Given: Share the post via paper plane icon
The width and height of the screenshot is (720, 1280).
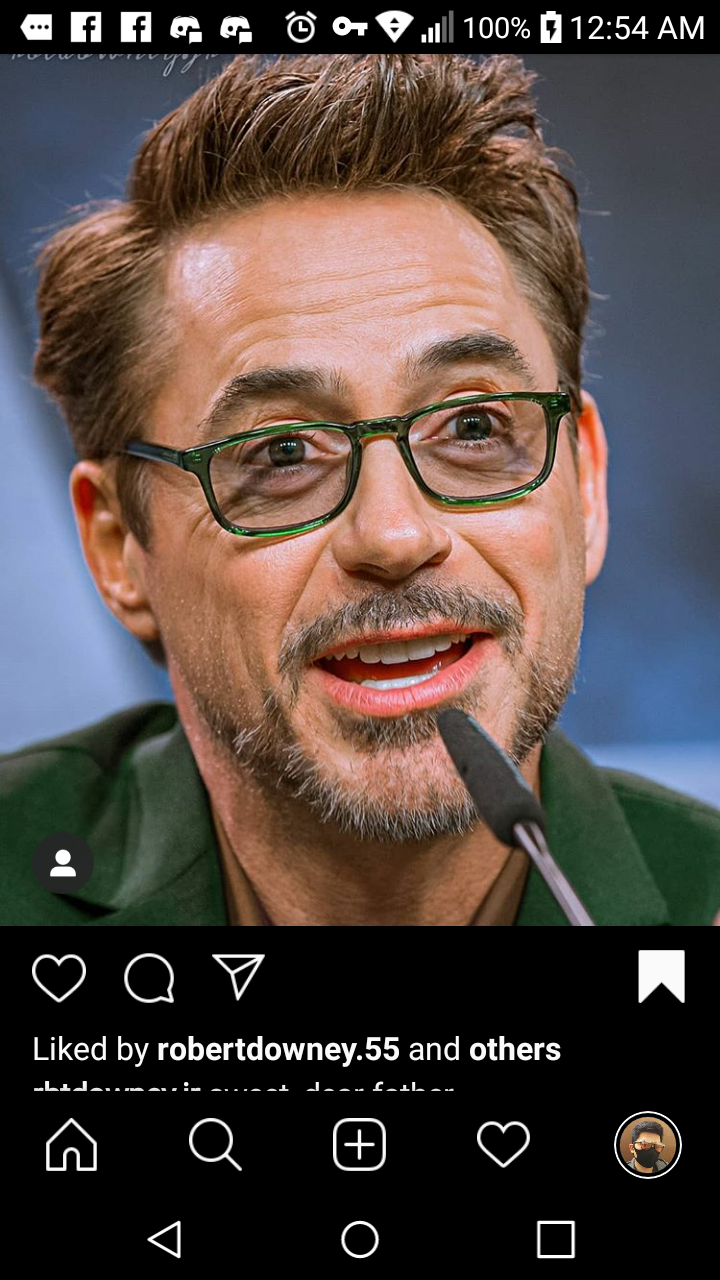Looking at the screenshot, I should pos(238,976).
